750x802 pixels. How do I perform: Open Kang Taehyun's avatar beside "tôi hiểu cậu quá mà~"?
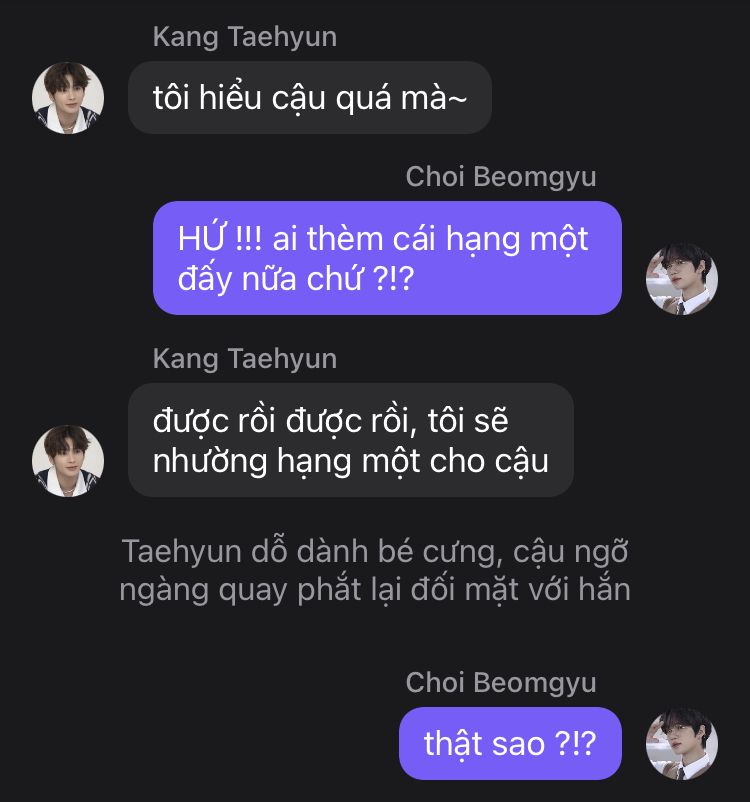point(68,98)
